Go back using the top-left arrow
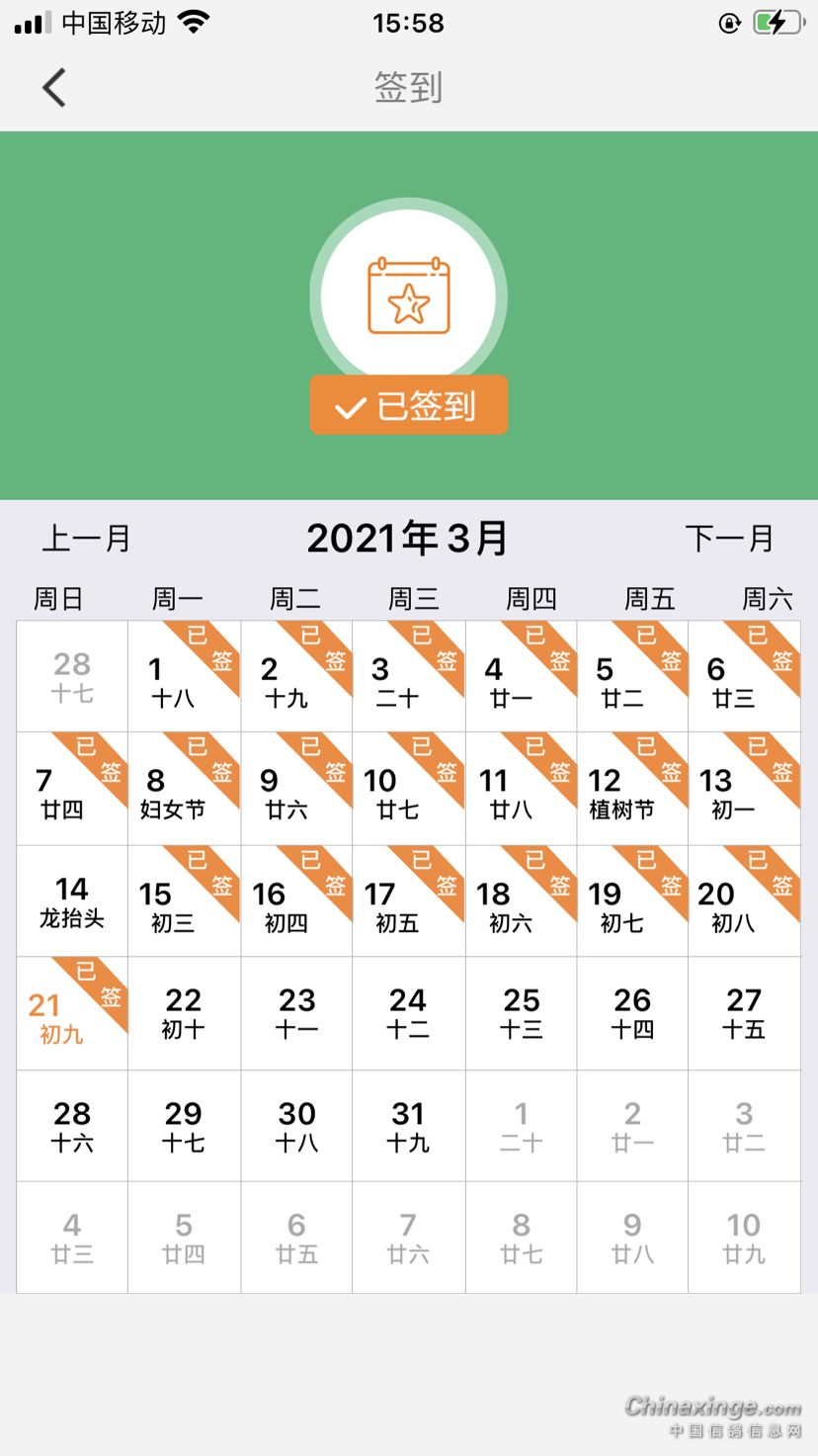The image size is (818, 1456). click(x=54, y=88)
